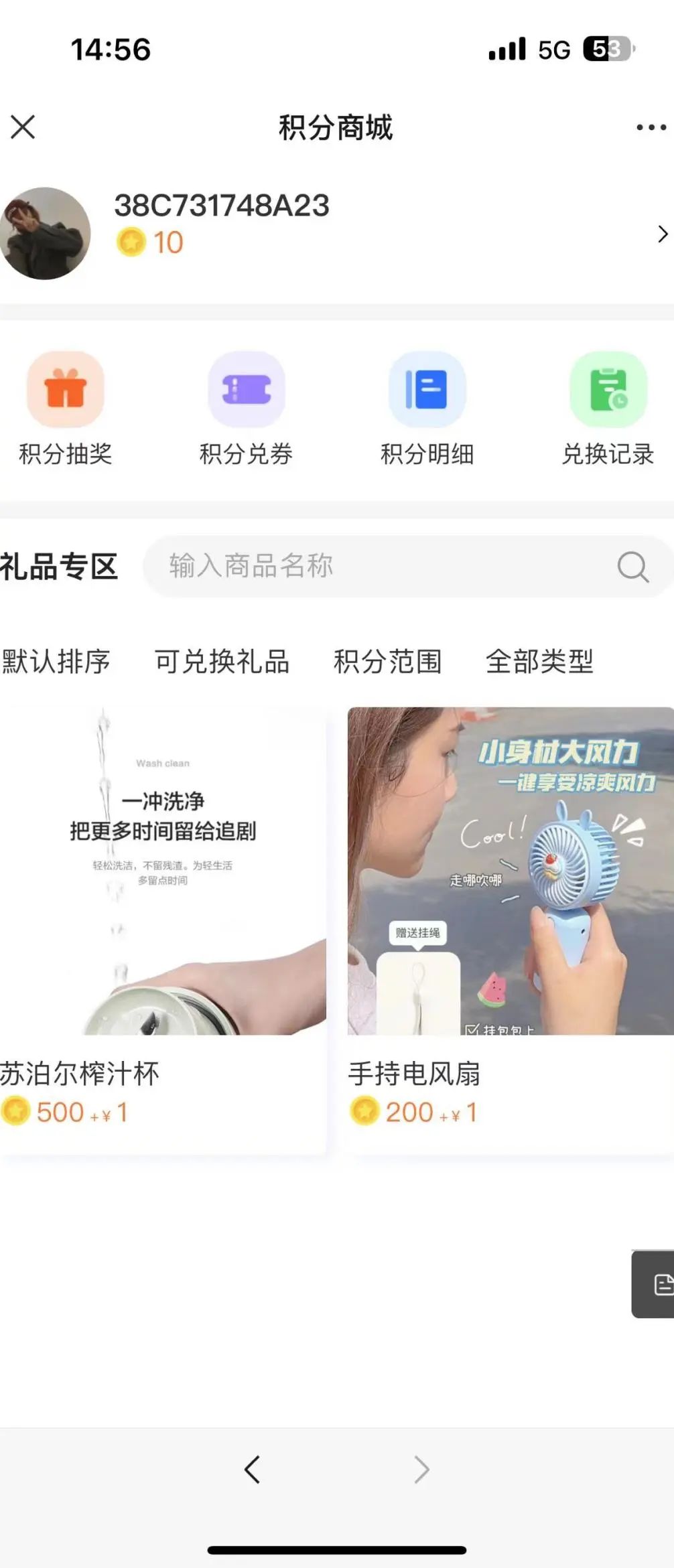
Task: Go back with the bottom left arrow
Action: coord(253,1470)
